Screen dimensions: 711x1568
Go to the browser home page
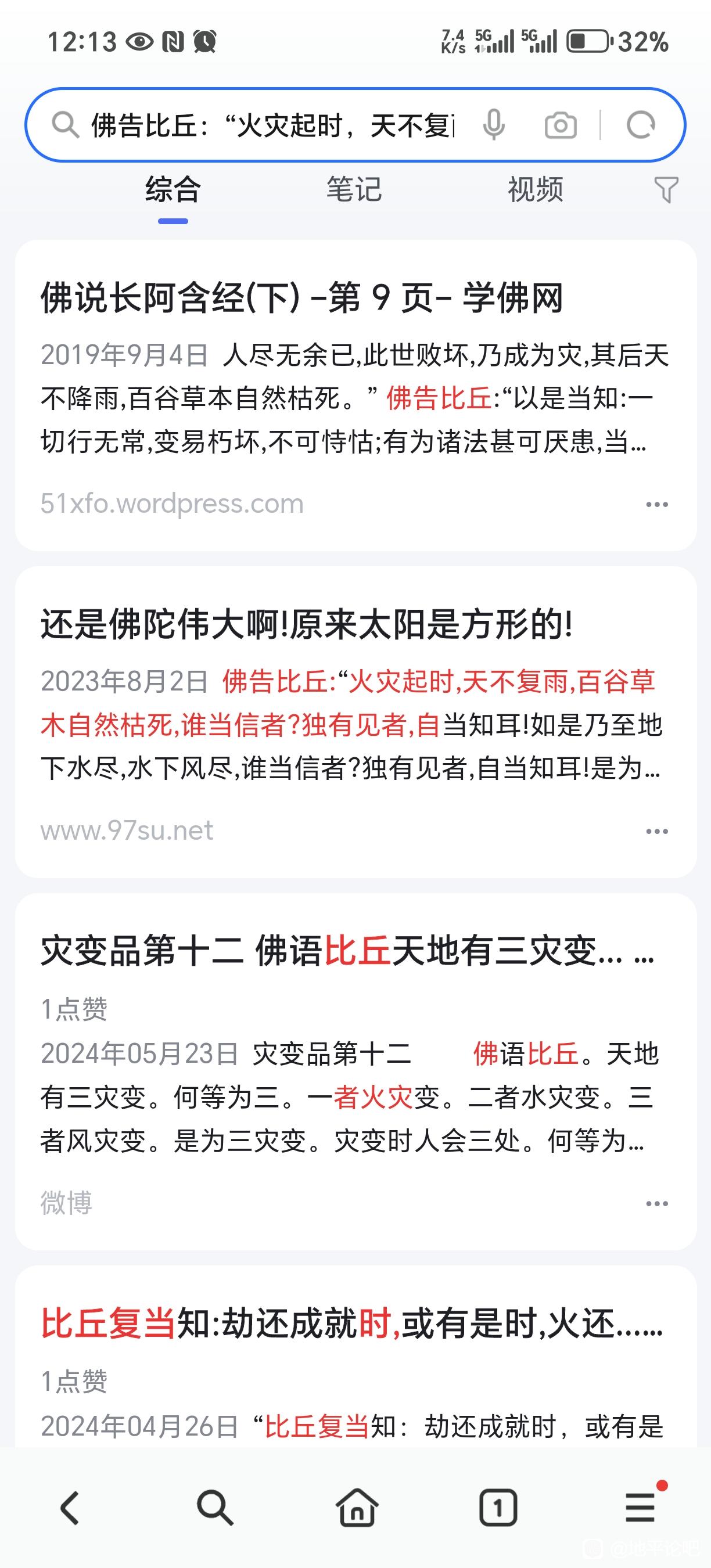pos(357,1508)
